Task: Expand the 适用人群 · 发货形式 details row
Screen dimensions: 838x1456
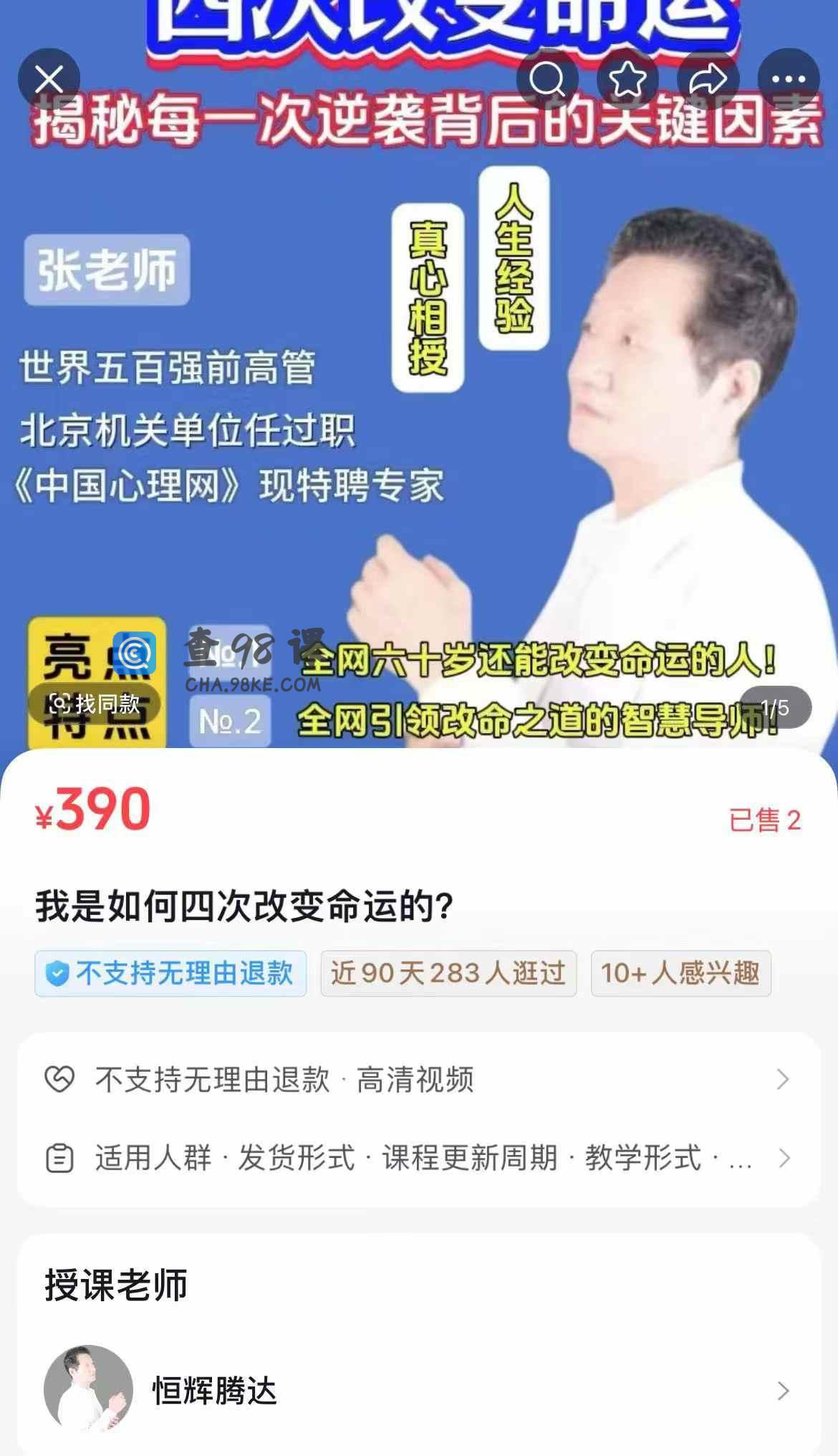Action: (418, 1158)
